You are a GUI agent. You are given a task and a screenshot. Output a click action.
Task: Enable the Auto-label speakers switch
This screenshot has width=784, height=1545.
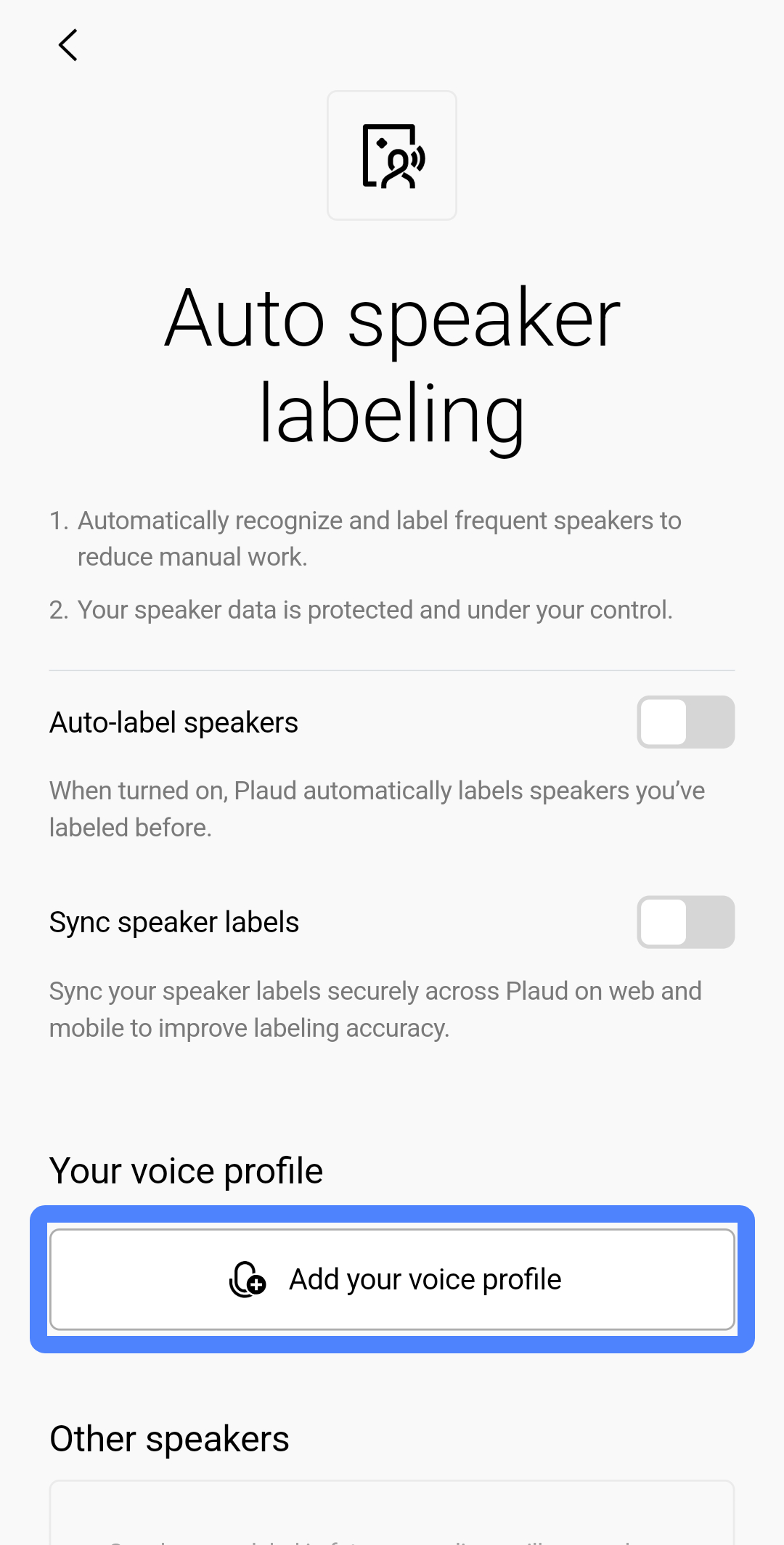(x=686, y=722)
